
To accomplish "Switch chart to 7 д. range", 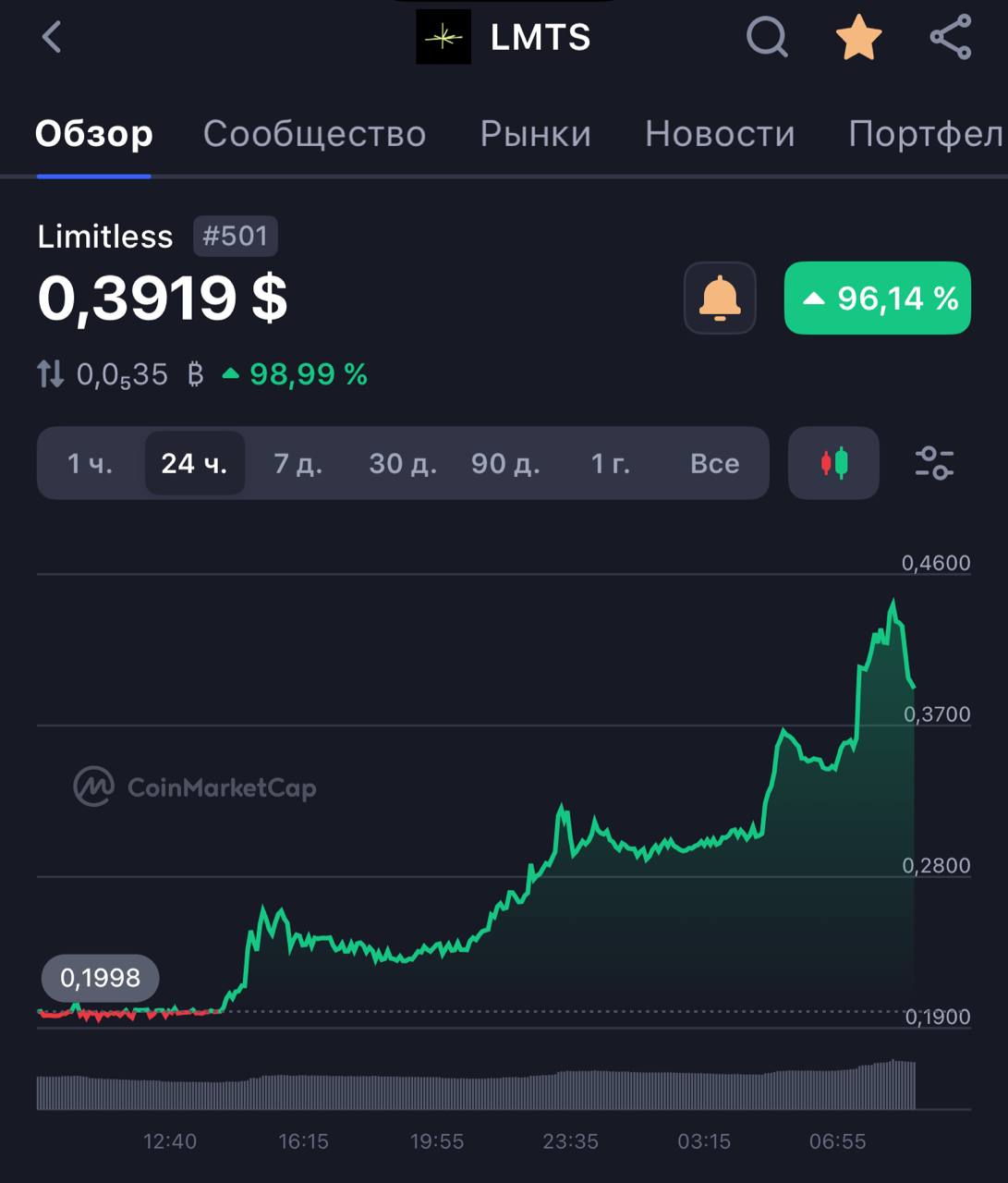I will click(298, 463).
